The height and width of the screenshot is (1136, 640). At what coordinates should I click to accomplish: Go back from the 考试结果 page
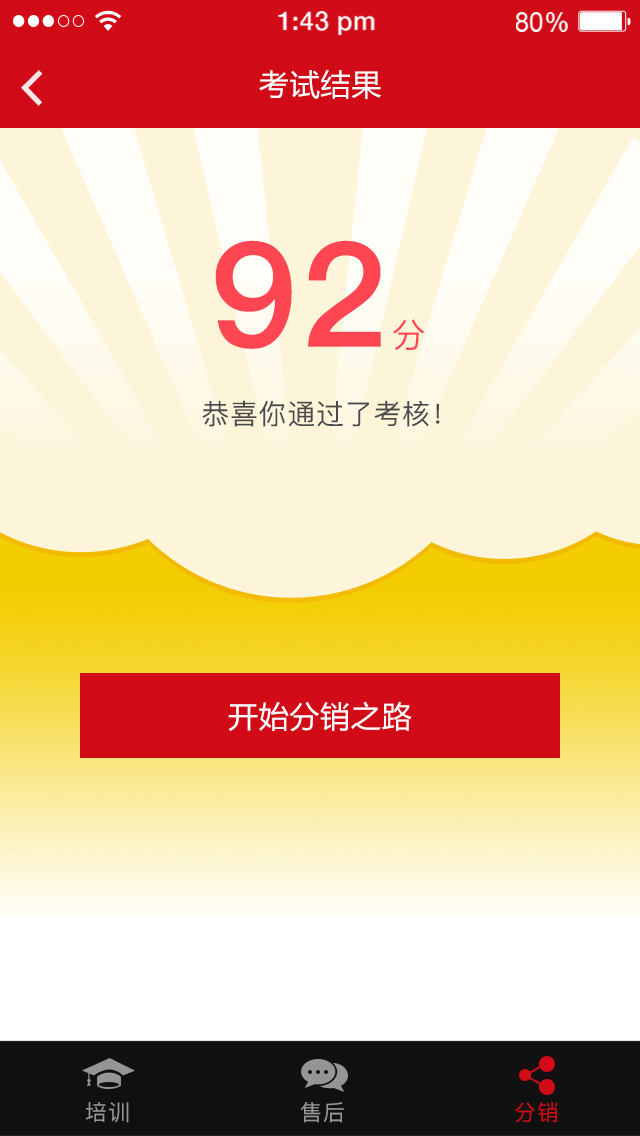pos(32,88)
